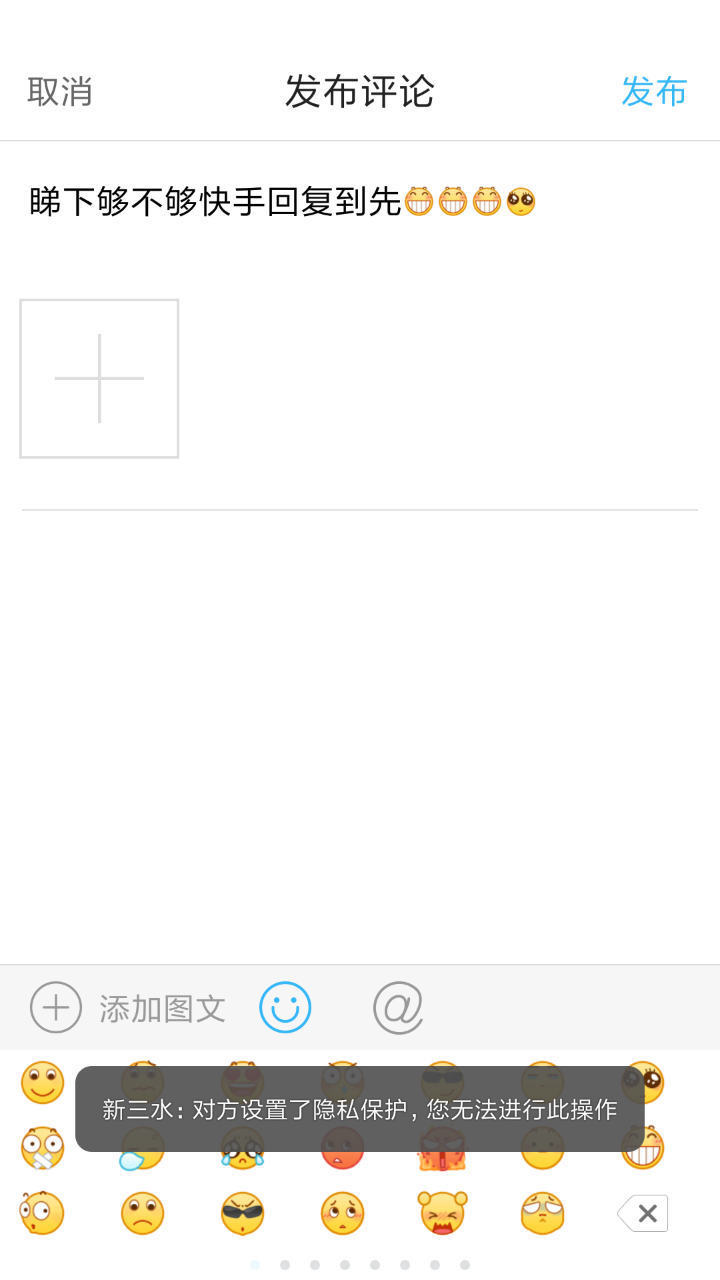The height and width of the screenshot is (1280, 720).
Task: Delete last character with backspace key
Action: tap(642, 1214)
